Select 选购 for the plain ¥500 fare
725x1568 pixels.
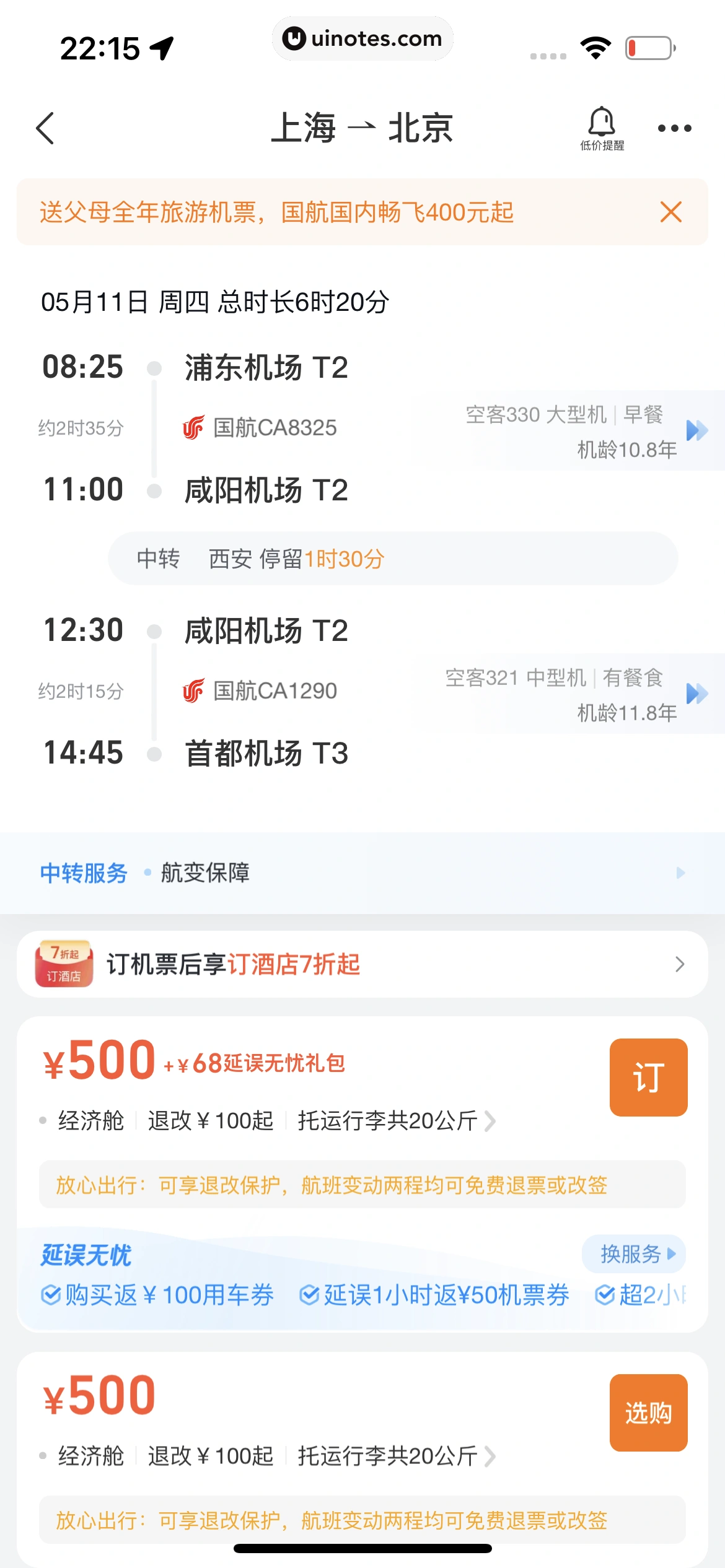(x=648, y=1413)
